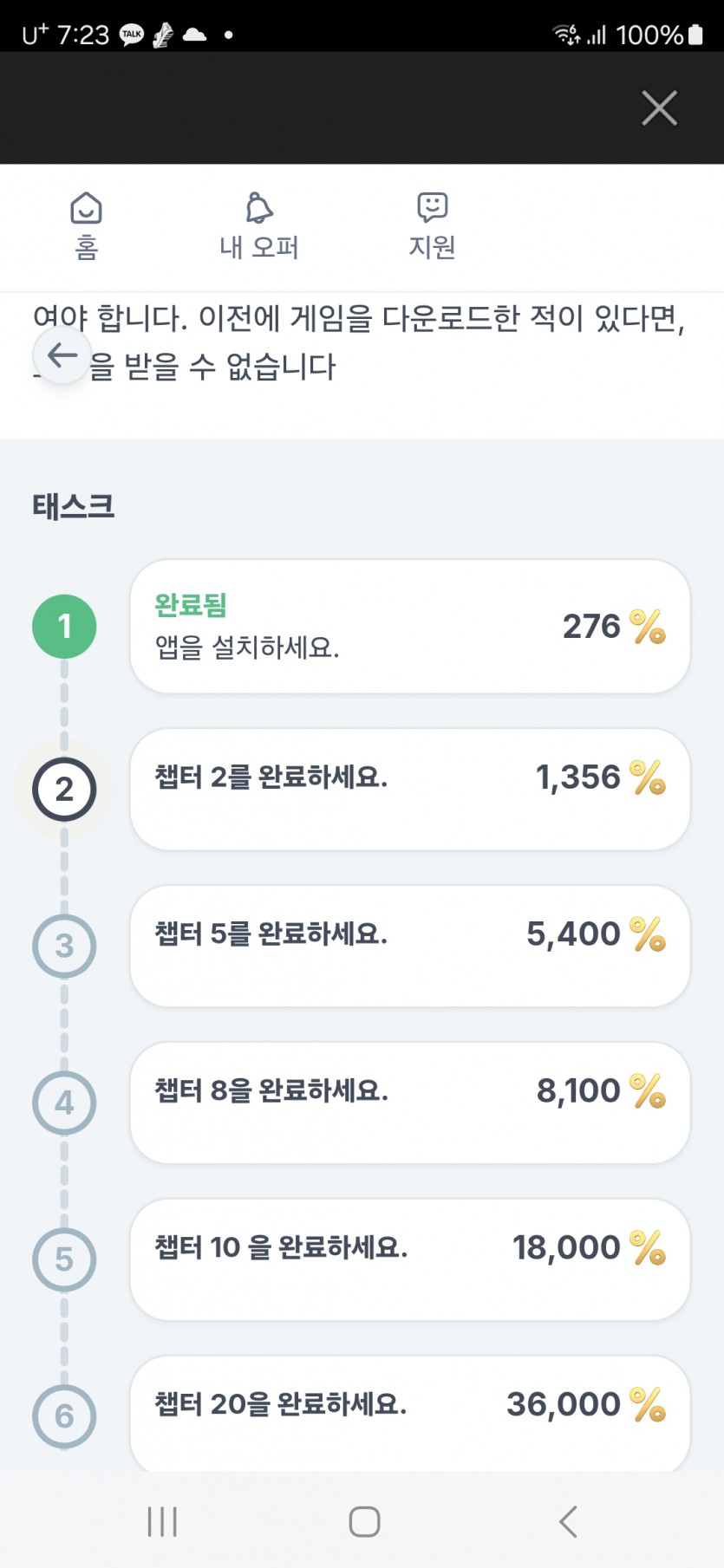Open the completed 앱을 설치하세요 task card

pyautogui.click(x=410, y=626)
